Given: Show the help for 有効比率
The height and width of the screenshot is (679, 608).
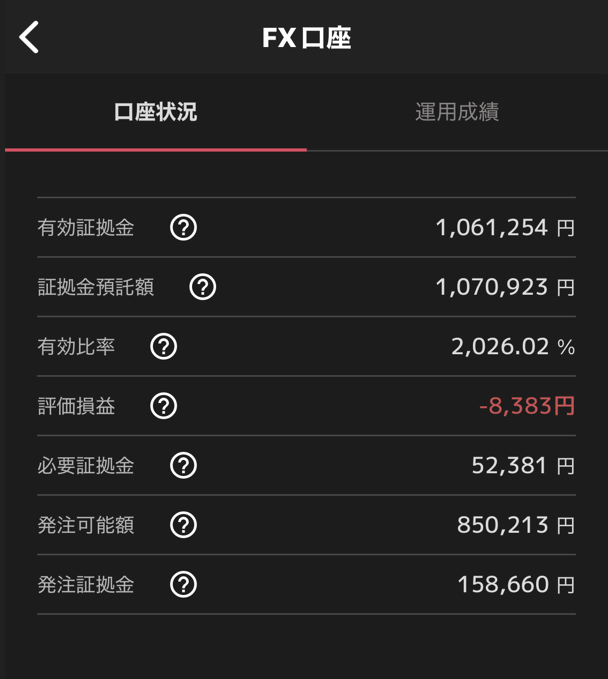Looking at the screenshot, I should point(163,347).
